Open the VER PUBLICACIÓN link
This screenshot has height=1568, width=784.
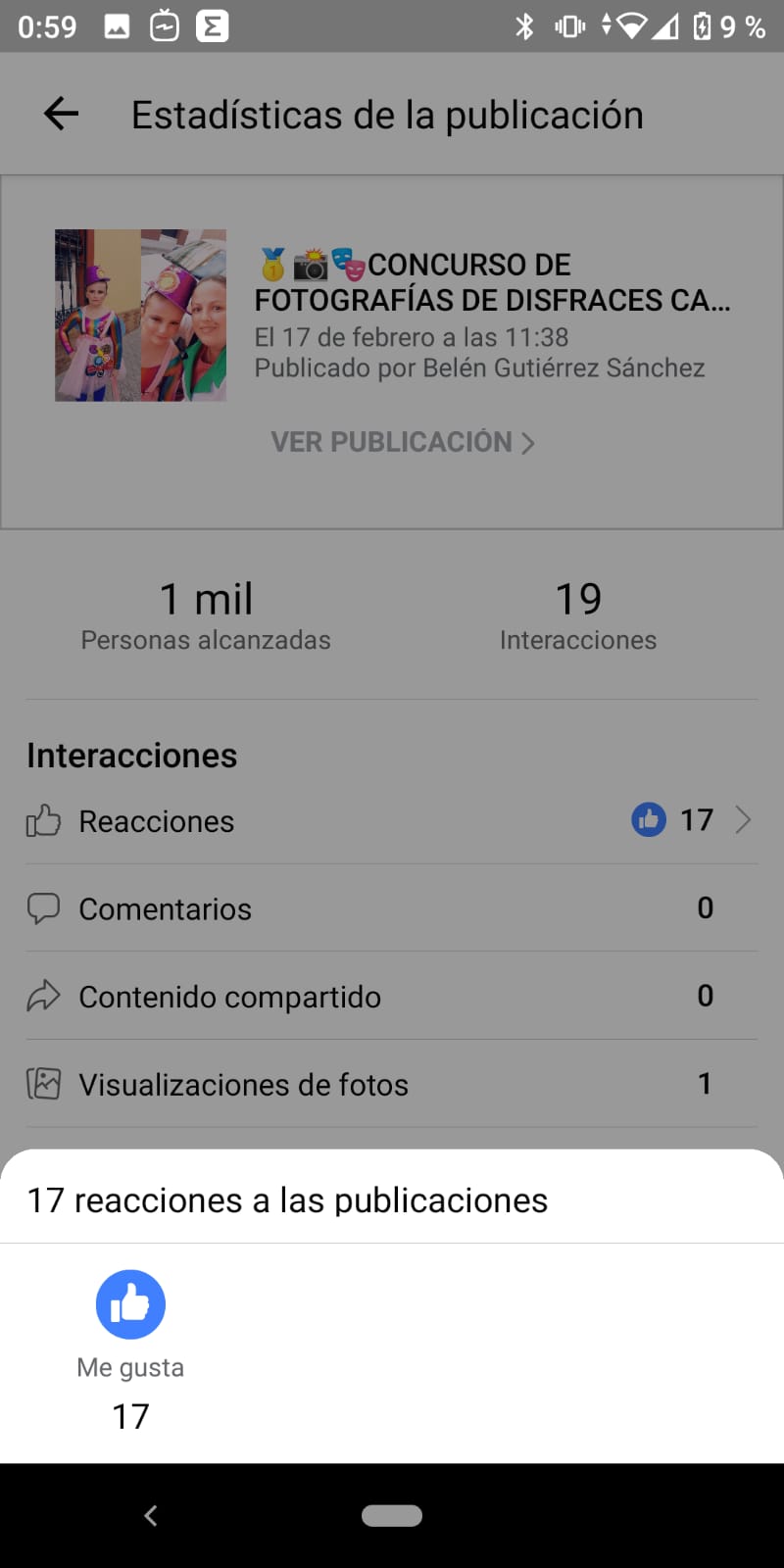402,442
